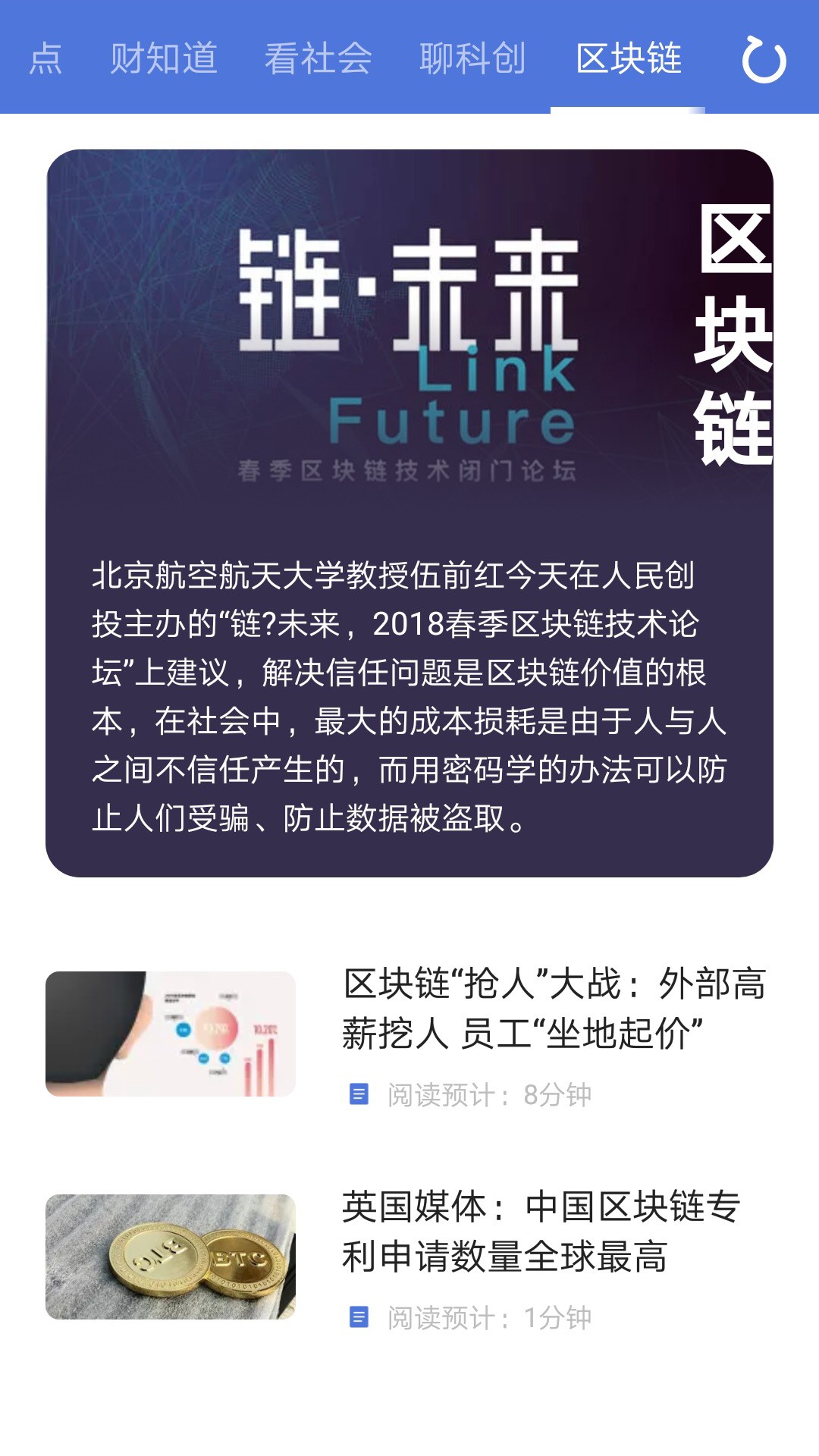Viewport: 819px width, 1456px height.
Task: Open the 链·未来 Link Future featured card
Action: 409,513
